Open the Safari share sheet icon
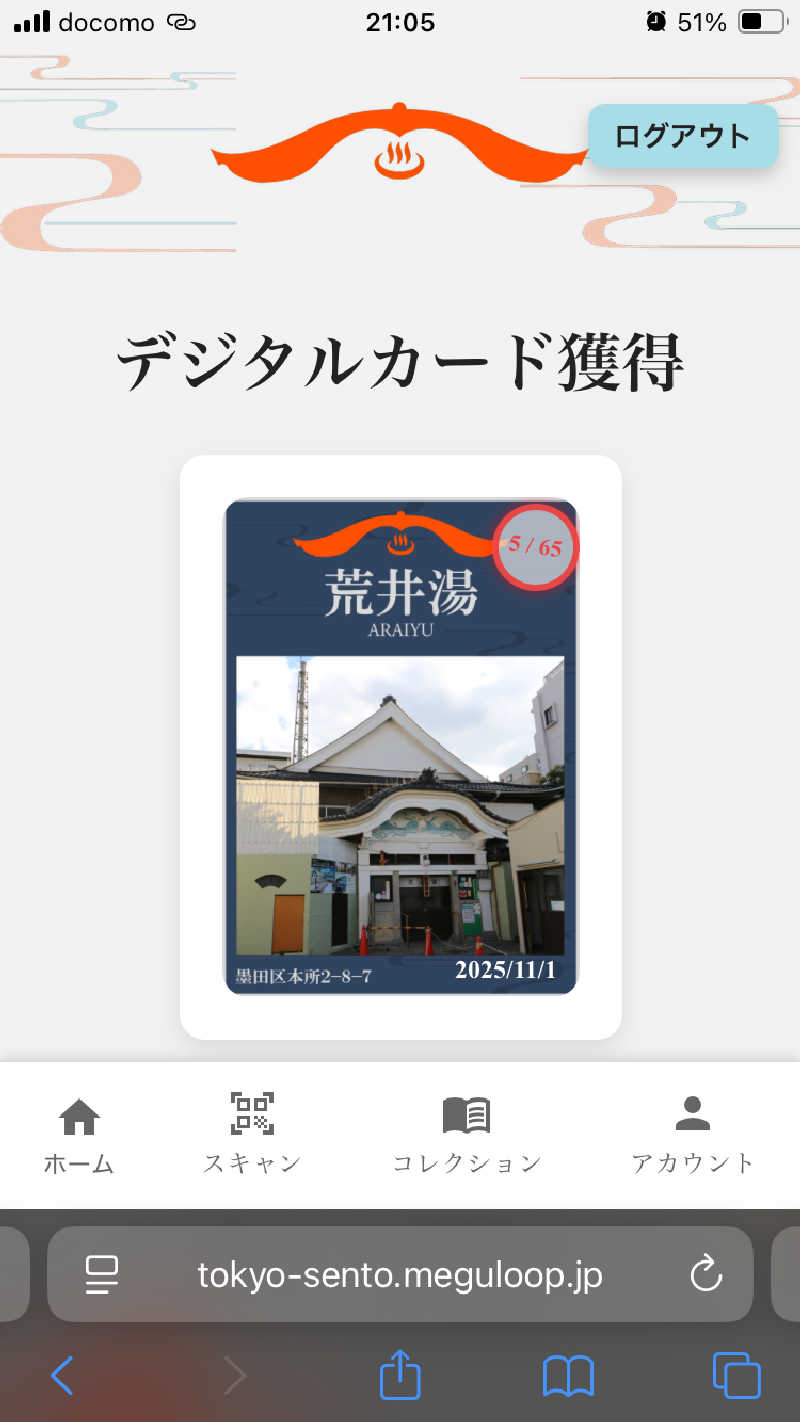 point(399,1375)
